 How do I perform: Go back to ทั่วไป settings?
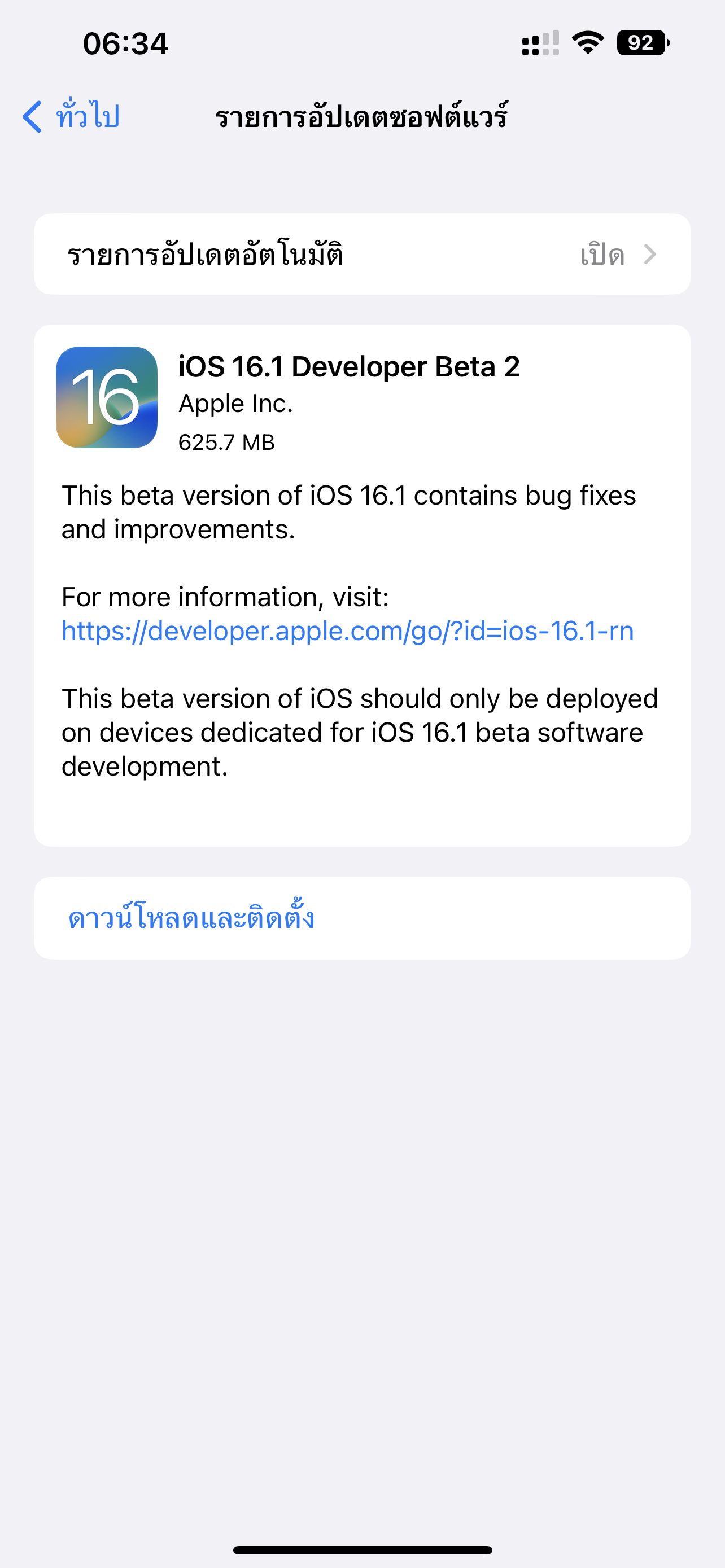pos(71,116)
